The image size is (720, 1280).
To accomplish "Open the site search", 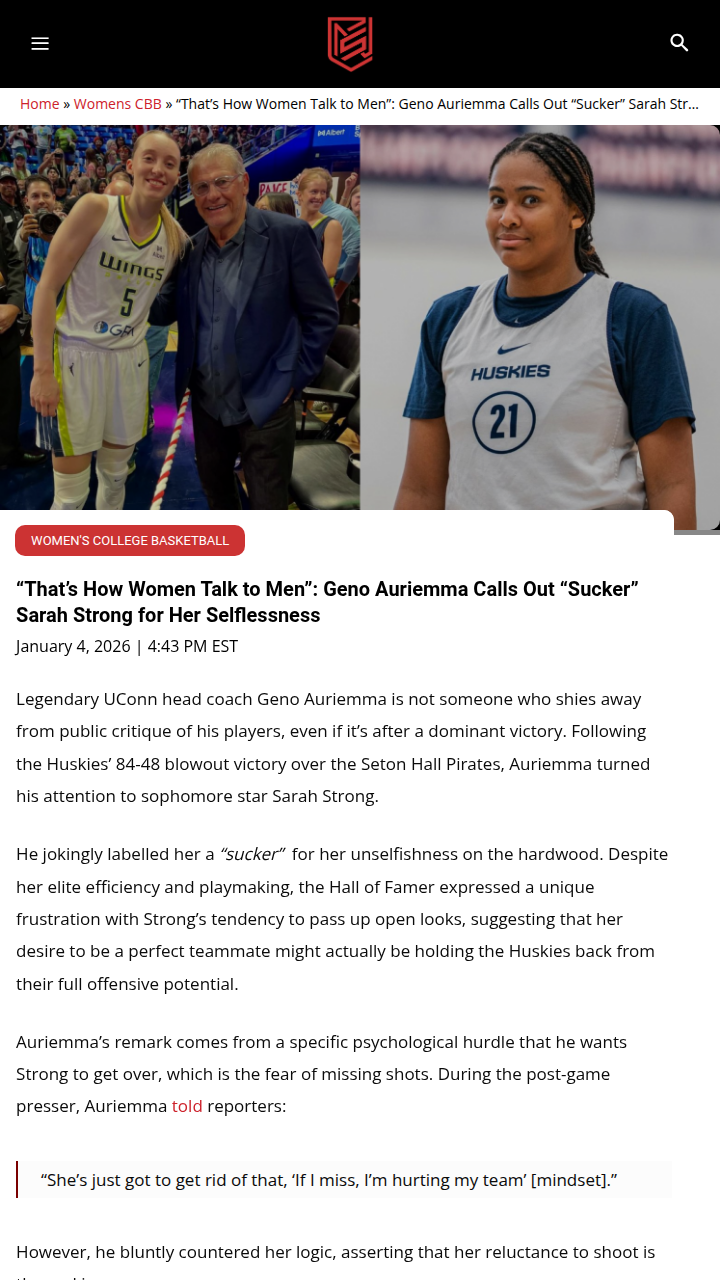I will tap(679, 43).
